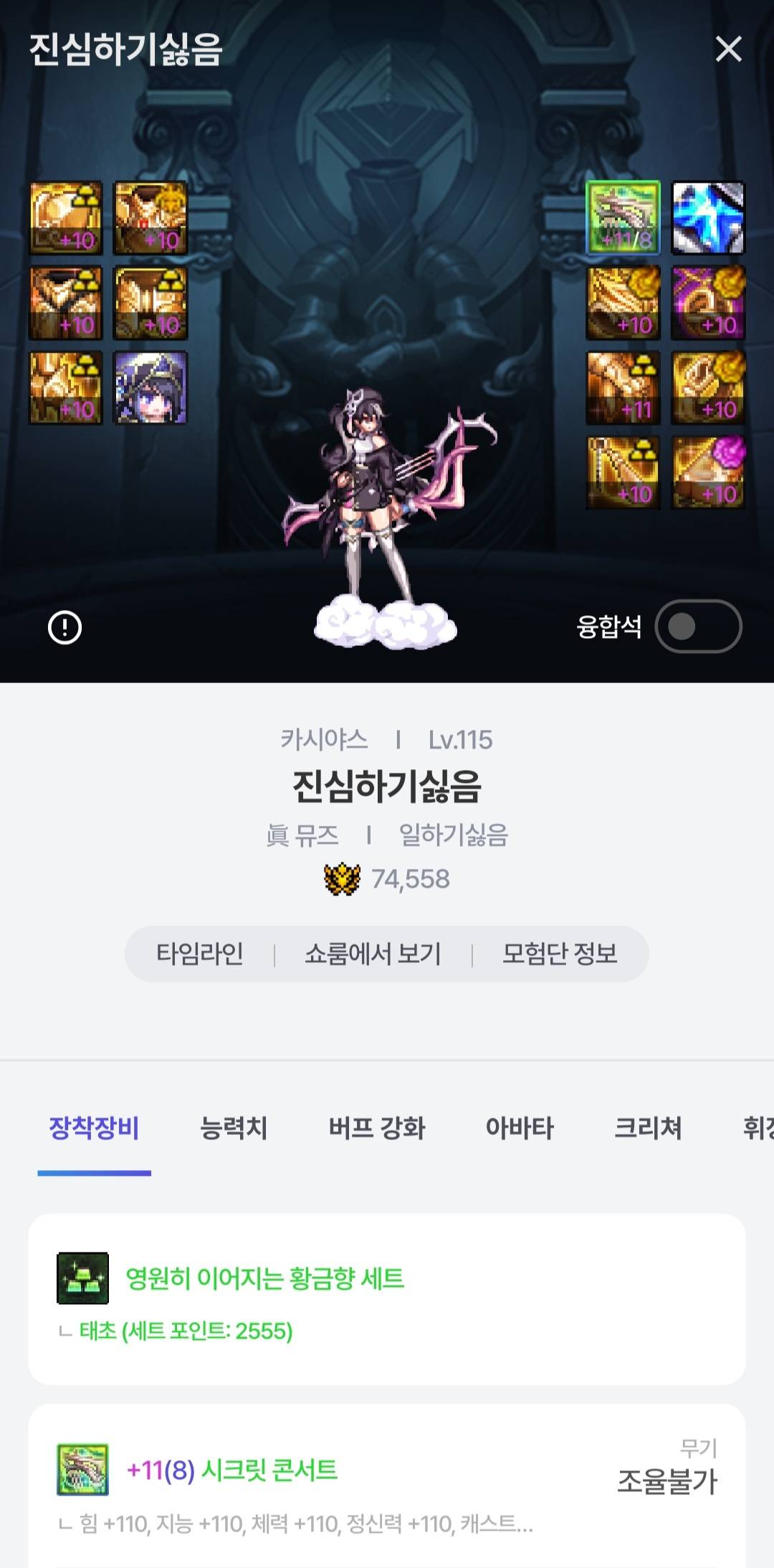Screen dimensions: 774x1568
Task: Switch to the 능력치 tab
Action: [x=234, y=1128]
